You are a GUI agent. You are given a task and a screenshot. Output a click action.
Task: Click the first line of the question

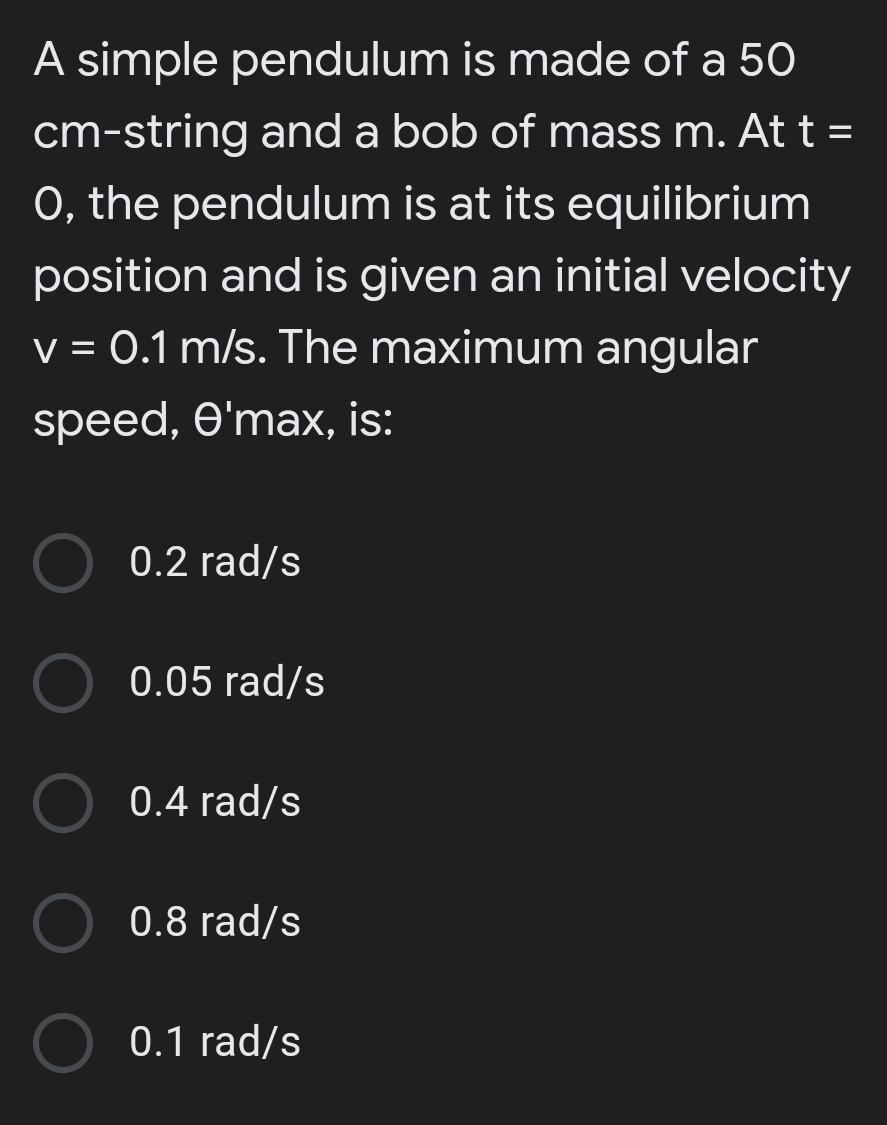(x=413, y=60)
